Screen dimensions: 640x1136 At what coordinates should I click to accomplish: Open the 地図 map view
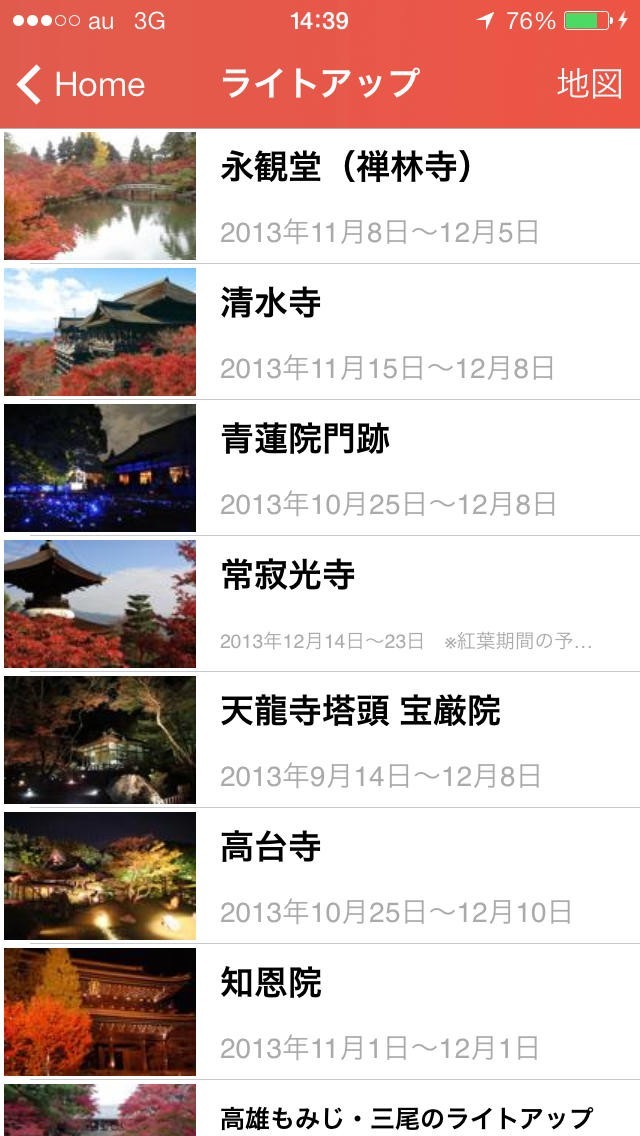pos(589,85)
